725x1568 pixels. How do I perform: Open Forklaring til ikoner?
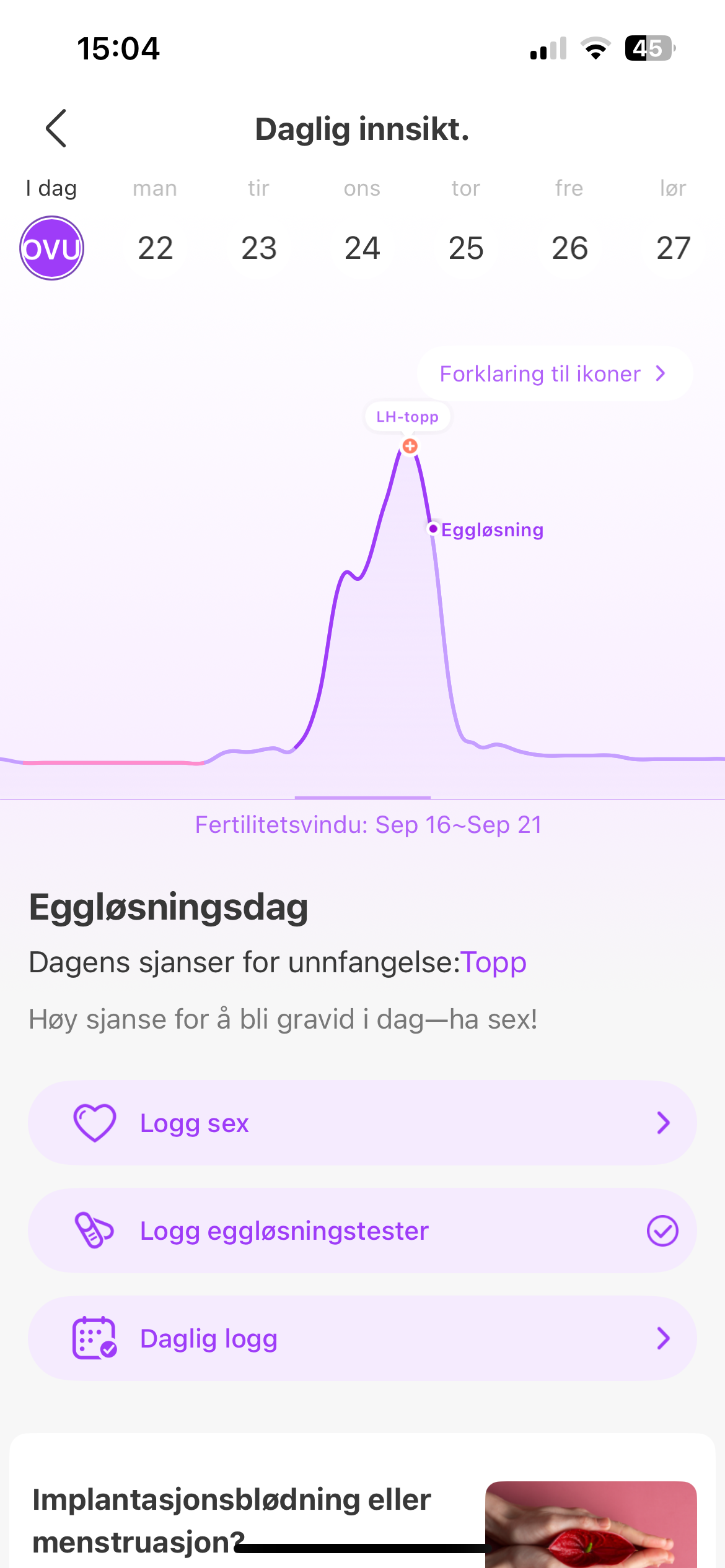click(553, 374)
